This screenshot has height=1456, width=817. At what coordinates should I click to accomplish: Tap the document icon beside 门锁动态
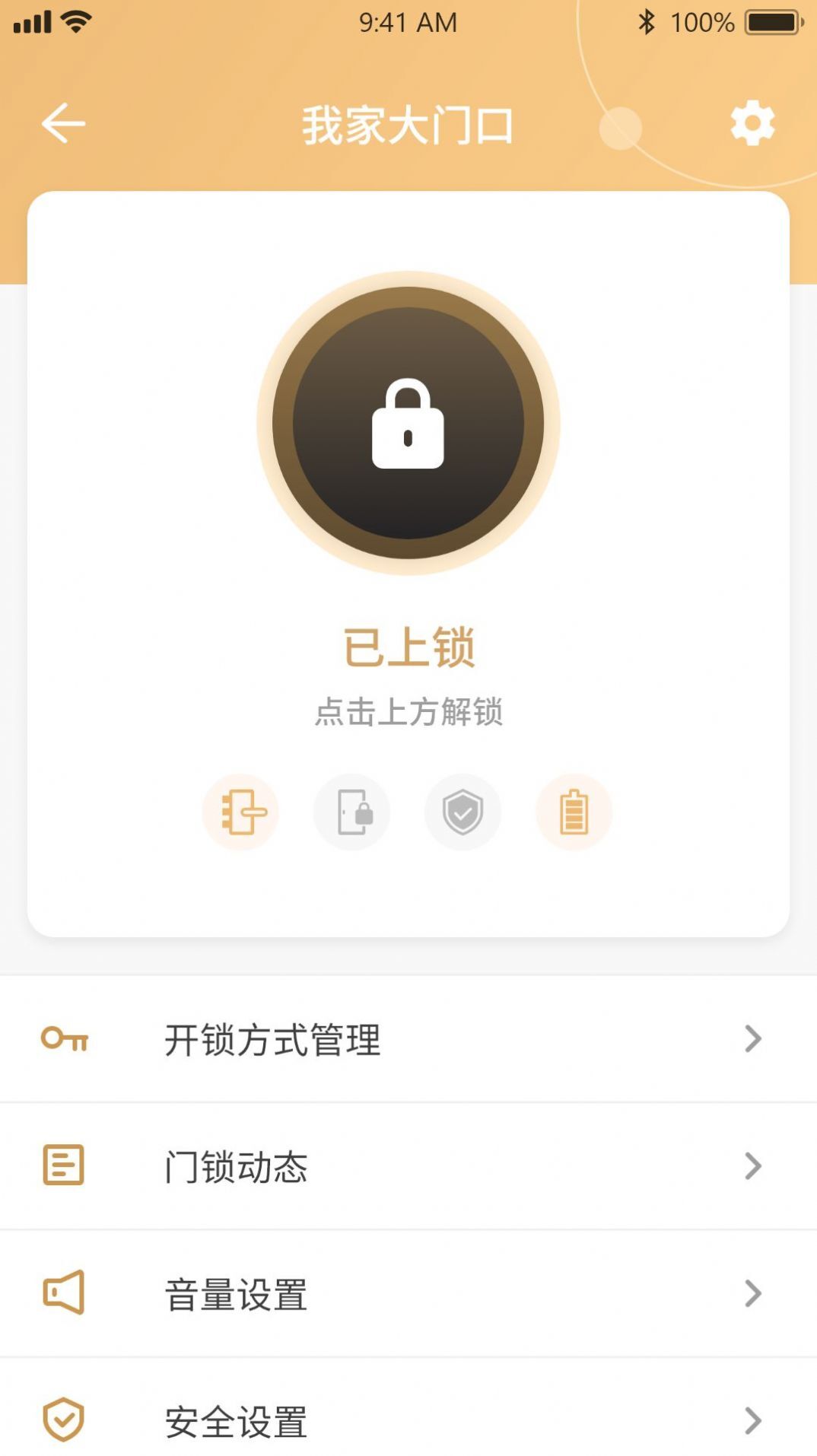coord(64,1165)
